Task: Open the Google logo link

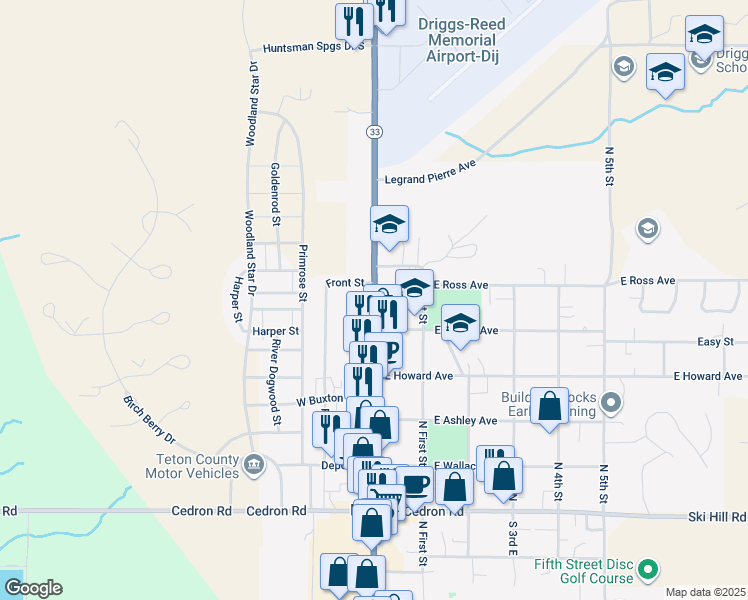Action: coord(33,588)
